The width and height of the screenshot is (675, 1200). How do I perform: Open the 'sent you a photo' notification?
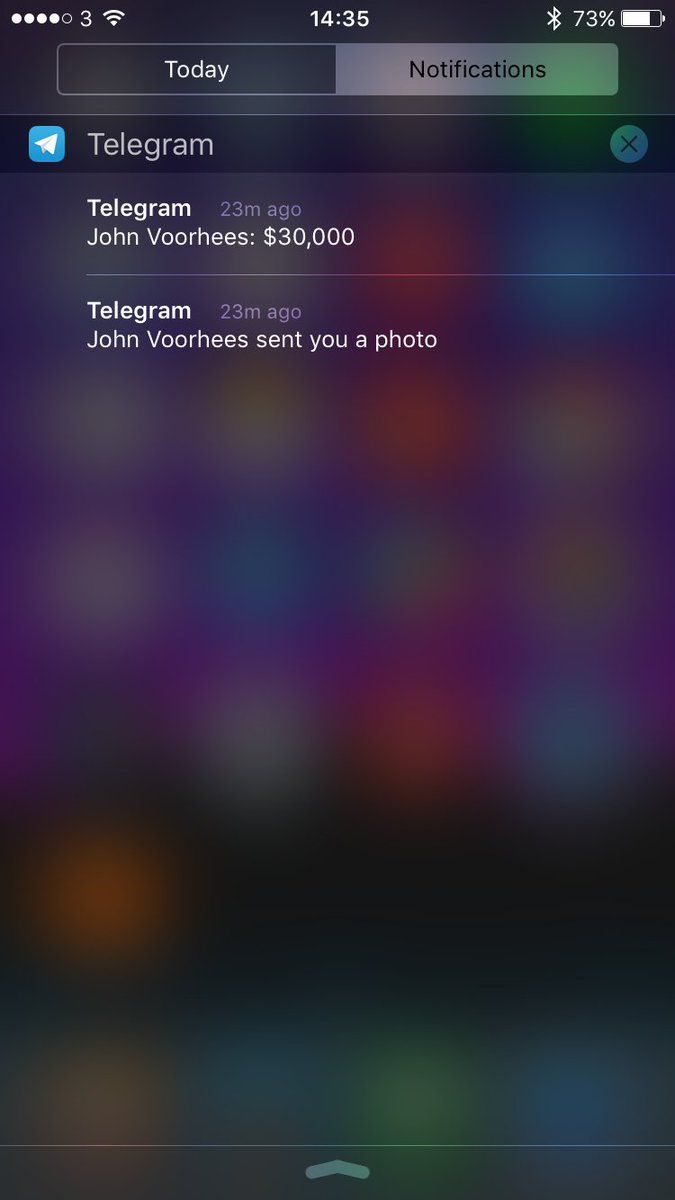tap(380, 326)
